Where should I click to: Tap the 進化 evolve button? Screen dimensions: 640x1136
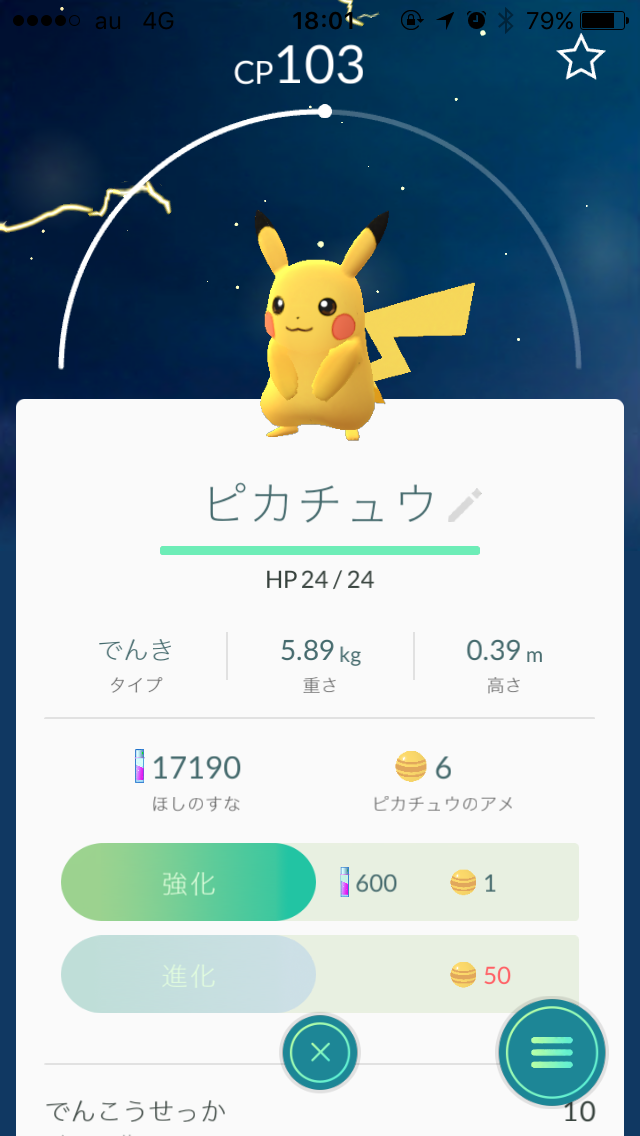click(188, 974)
